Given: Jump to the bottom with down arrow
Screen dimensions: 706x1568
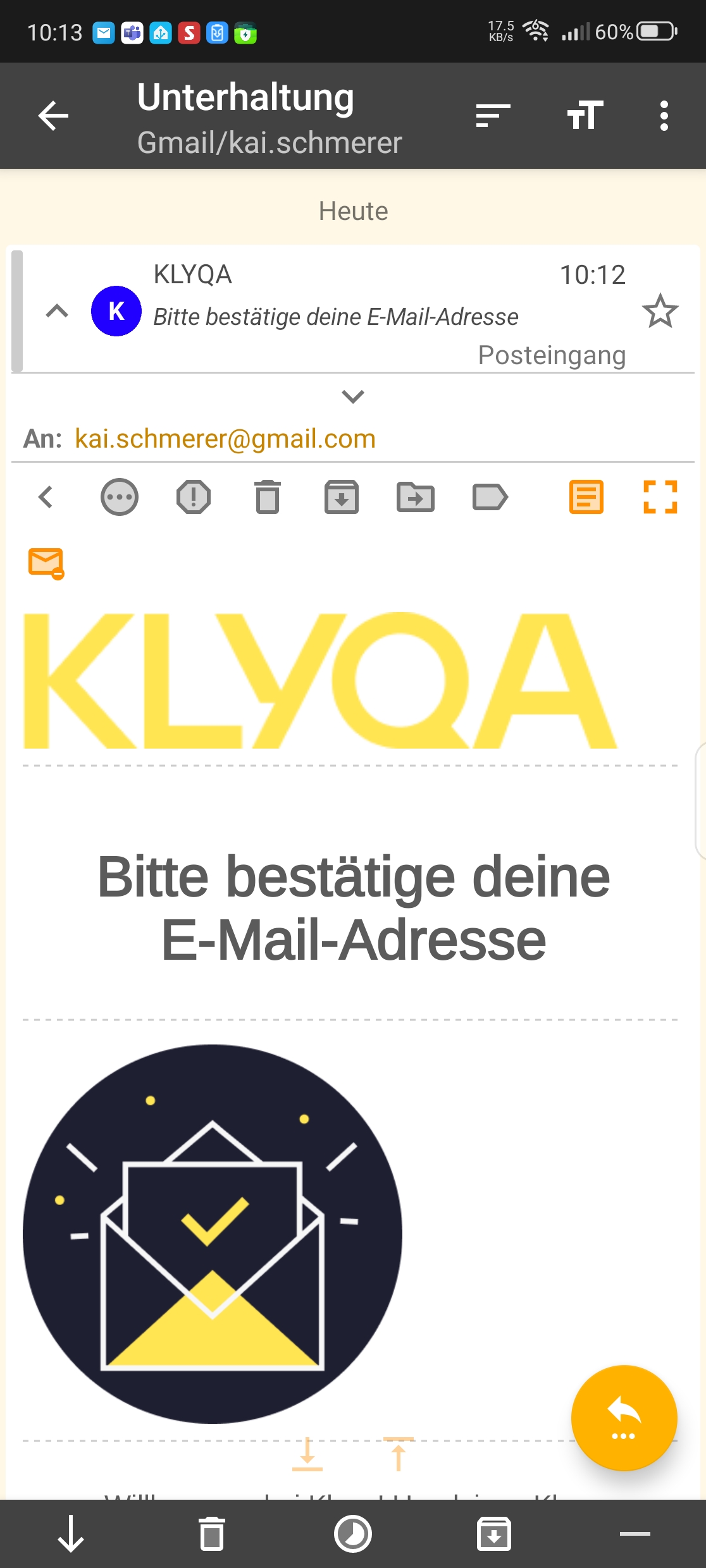Looking at the screenshot, I should pos(71,1534).
